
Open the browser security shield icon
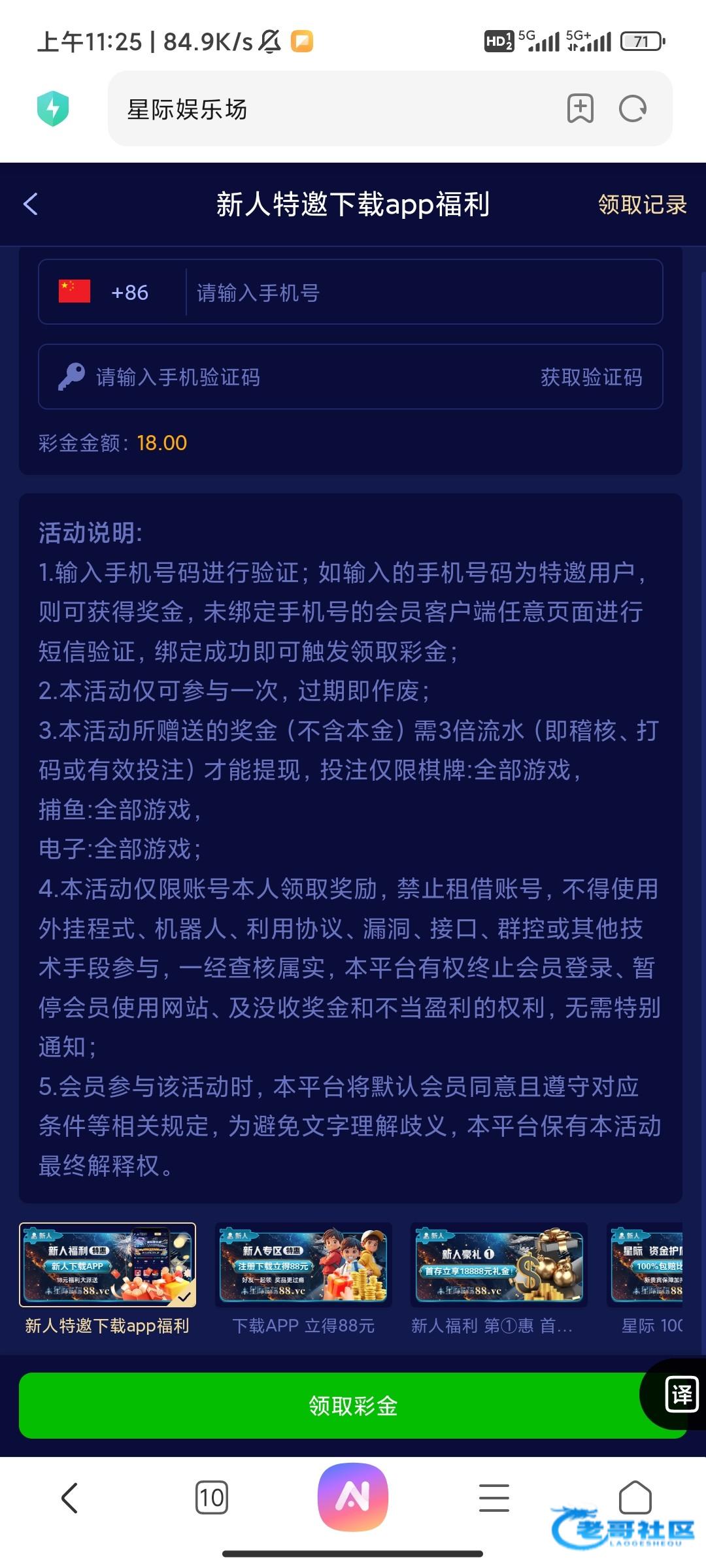[x=53, y=108]
